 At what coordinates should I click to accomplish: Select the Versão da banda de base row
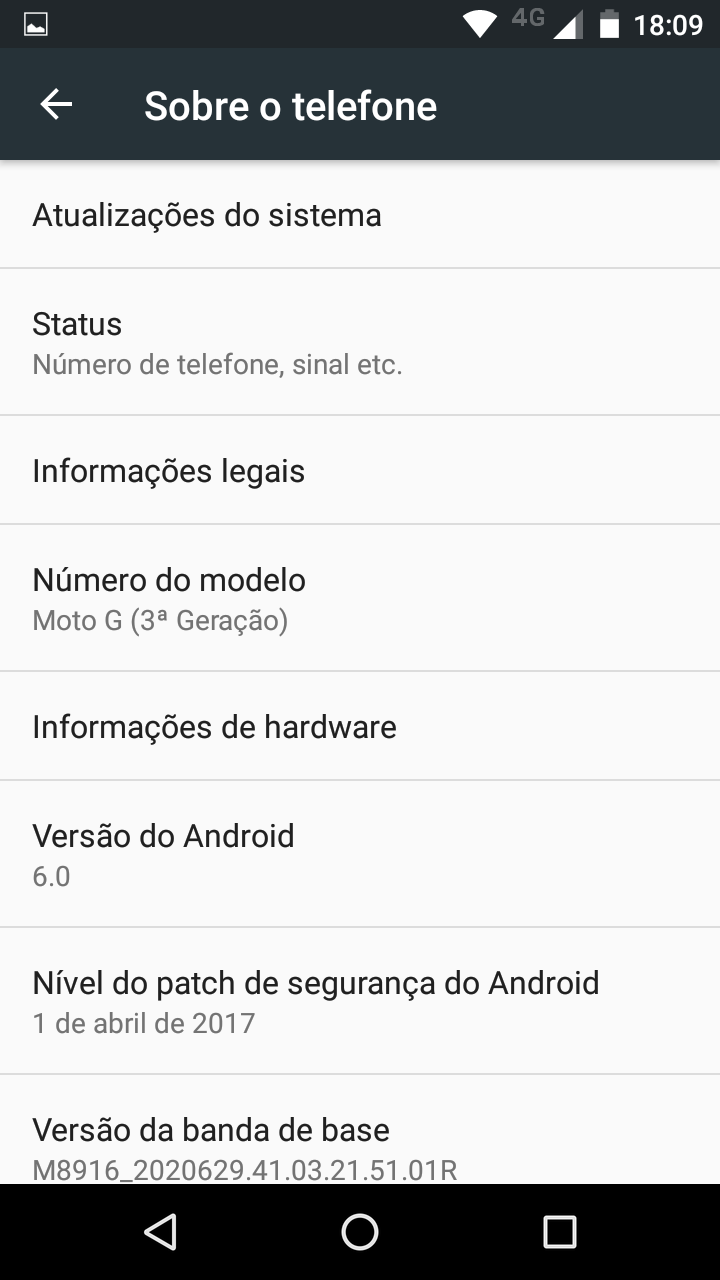360,1140
